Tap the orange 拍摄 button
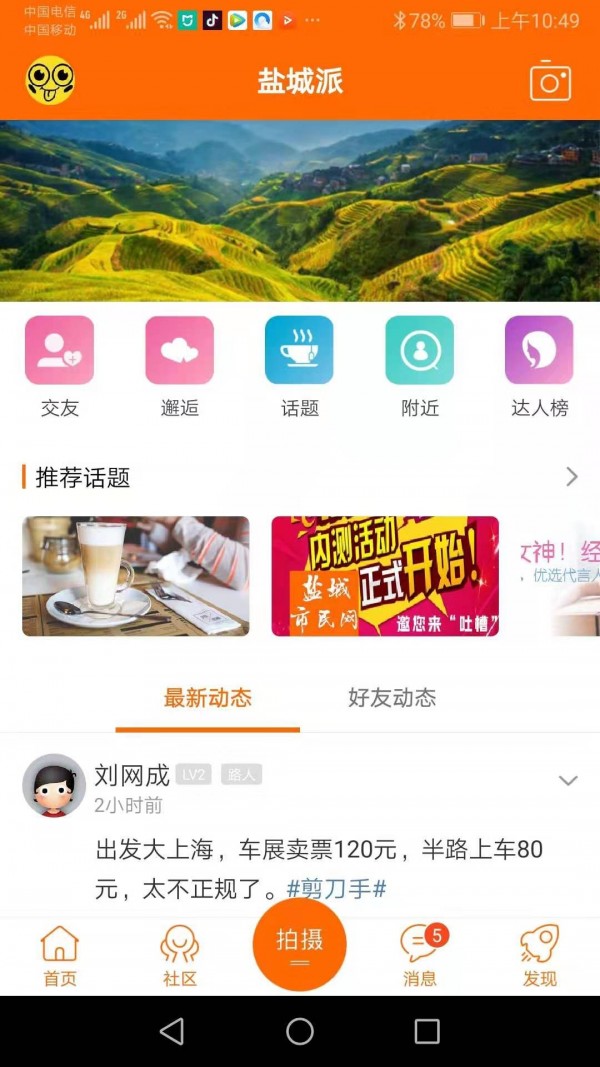Viewport: 600px width, 1067px height. click(300, 945)
